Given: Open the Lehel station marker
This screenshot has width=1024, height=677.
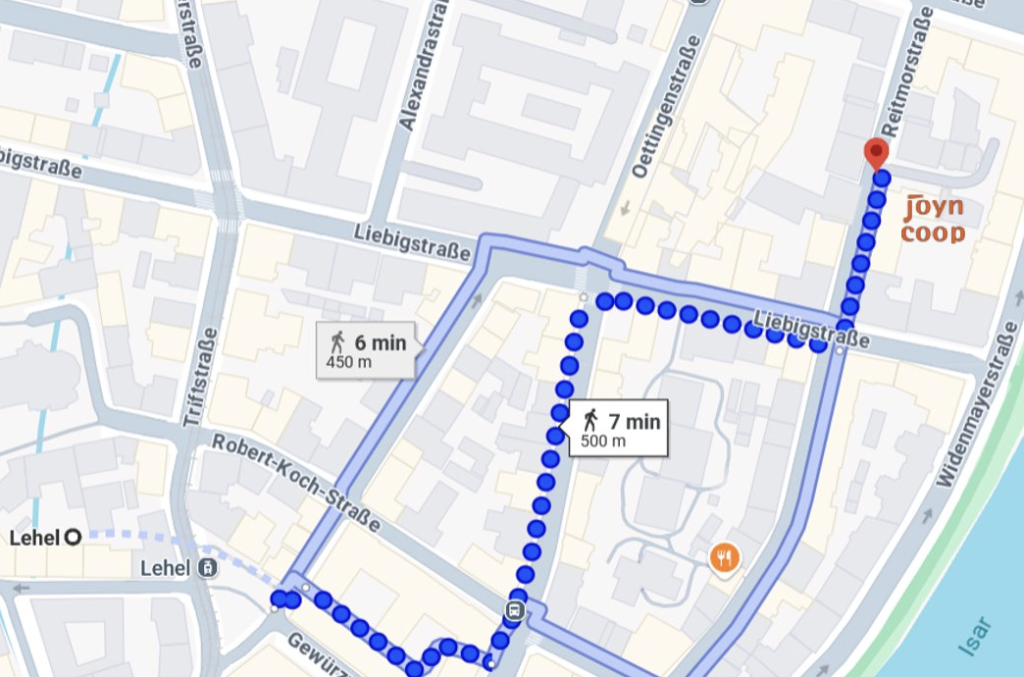Looking at the screenshot, I should pyautogui.click(x=207, y=569).
